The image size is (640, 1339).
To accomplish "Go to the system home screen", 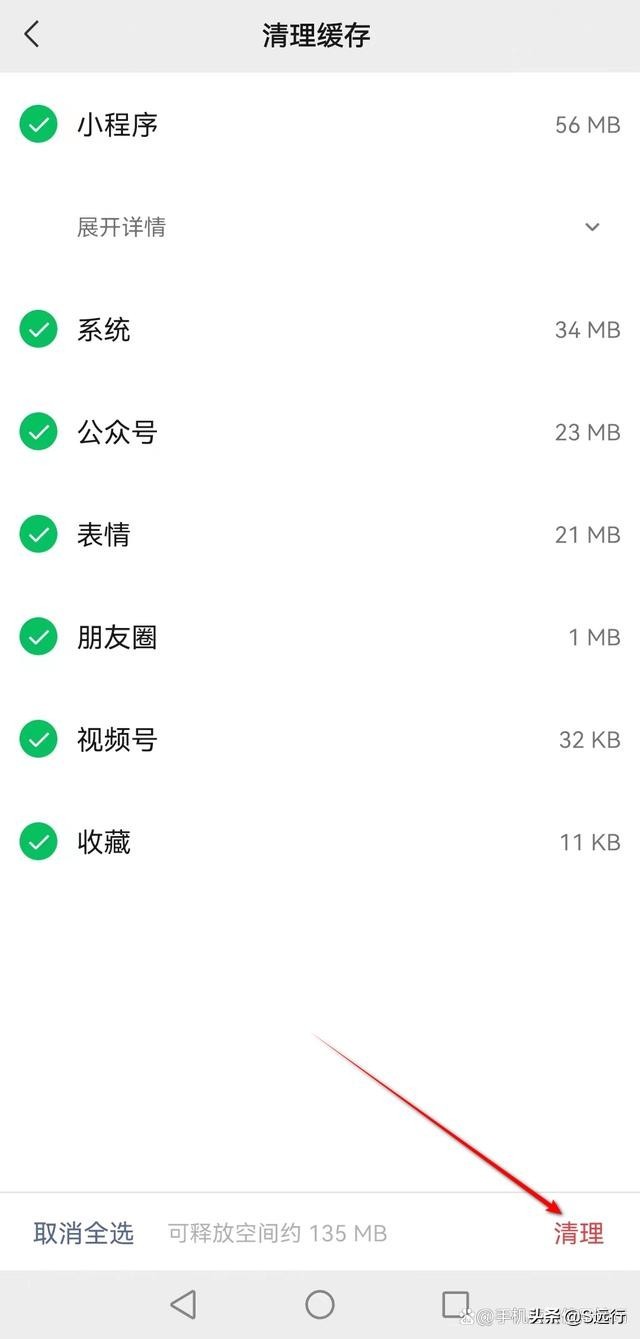I will coord(320,1304).
